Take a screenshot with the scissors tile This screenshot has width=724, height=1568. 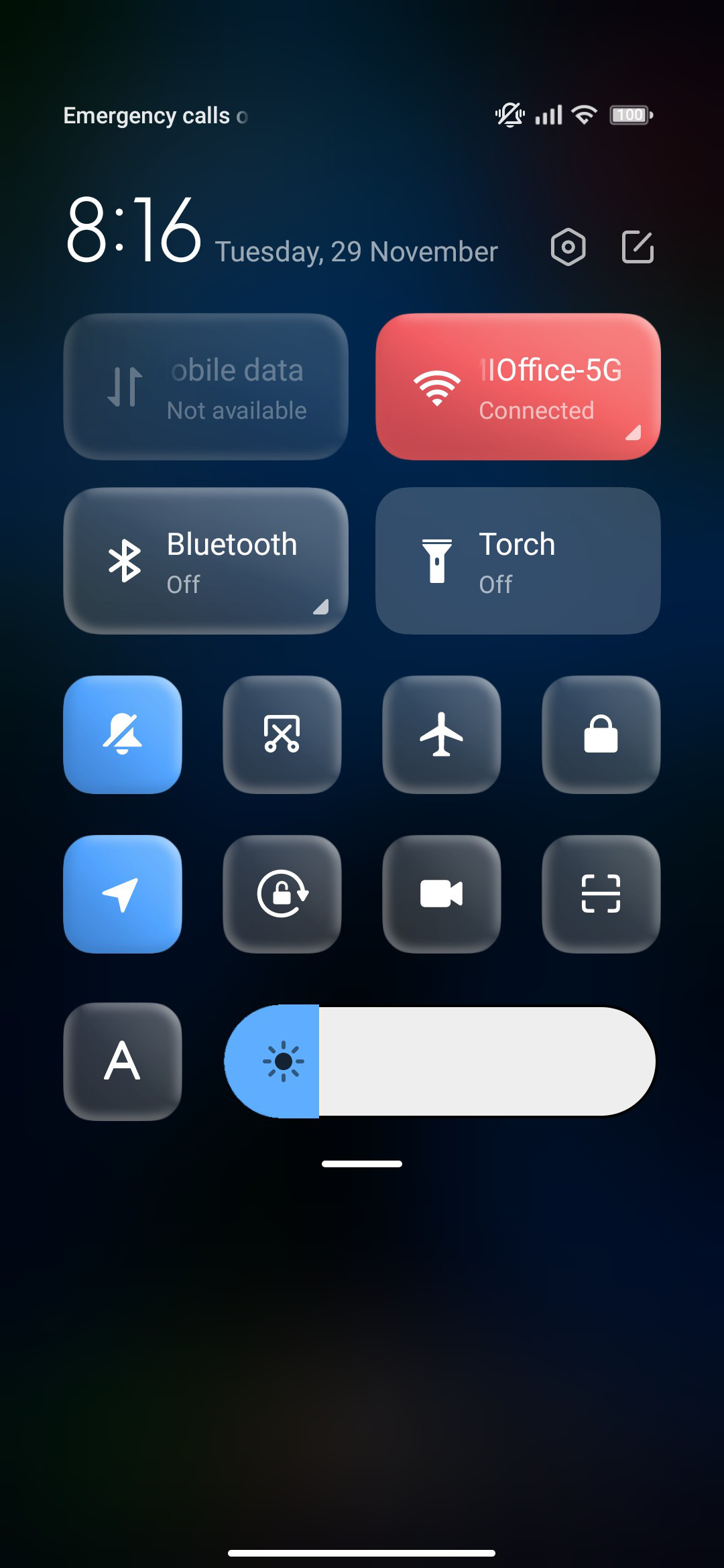pyautogui.click(x=282, y=734)
